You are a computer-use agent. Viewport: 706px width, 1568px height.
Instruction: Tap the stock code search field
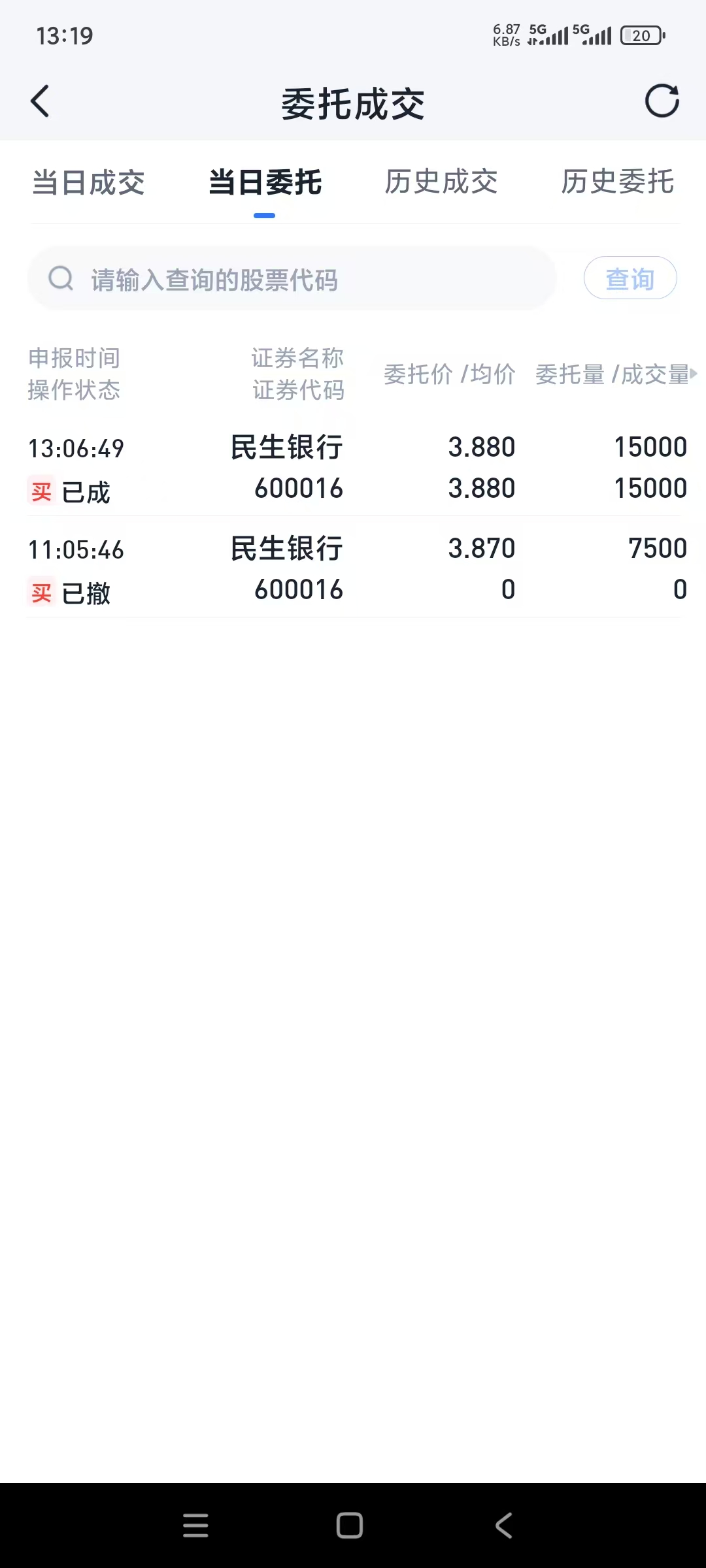[292, 279]
